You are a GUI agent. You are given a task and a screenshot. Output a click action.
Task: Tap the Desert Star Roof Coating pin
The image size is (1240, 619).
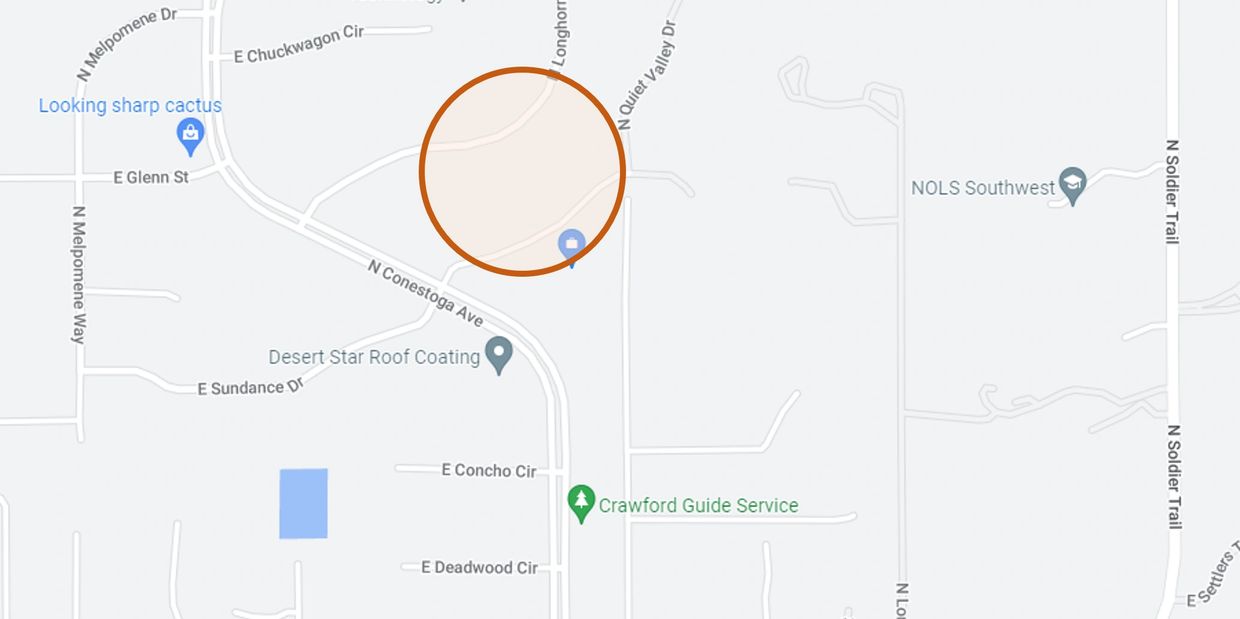pos(498,352)
